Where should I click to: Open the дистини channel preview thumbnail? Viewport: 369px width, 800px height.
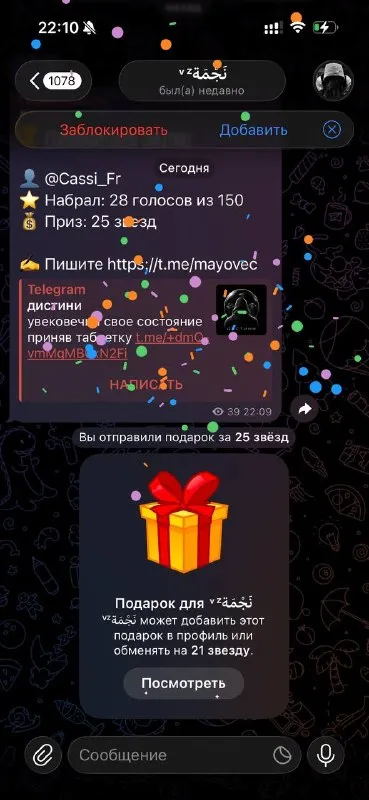tap(241, 310)
